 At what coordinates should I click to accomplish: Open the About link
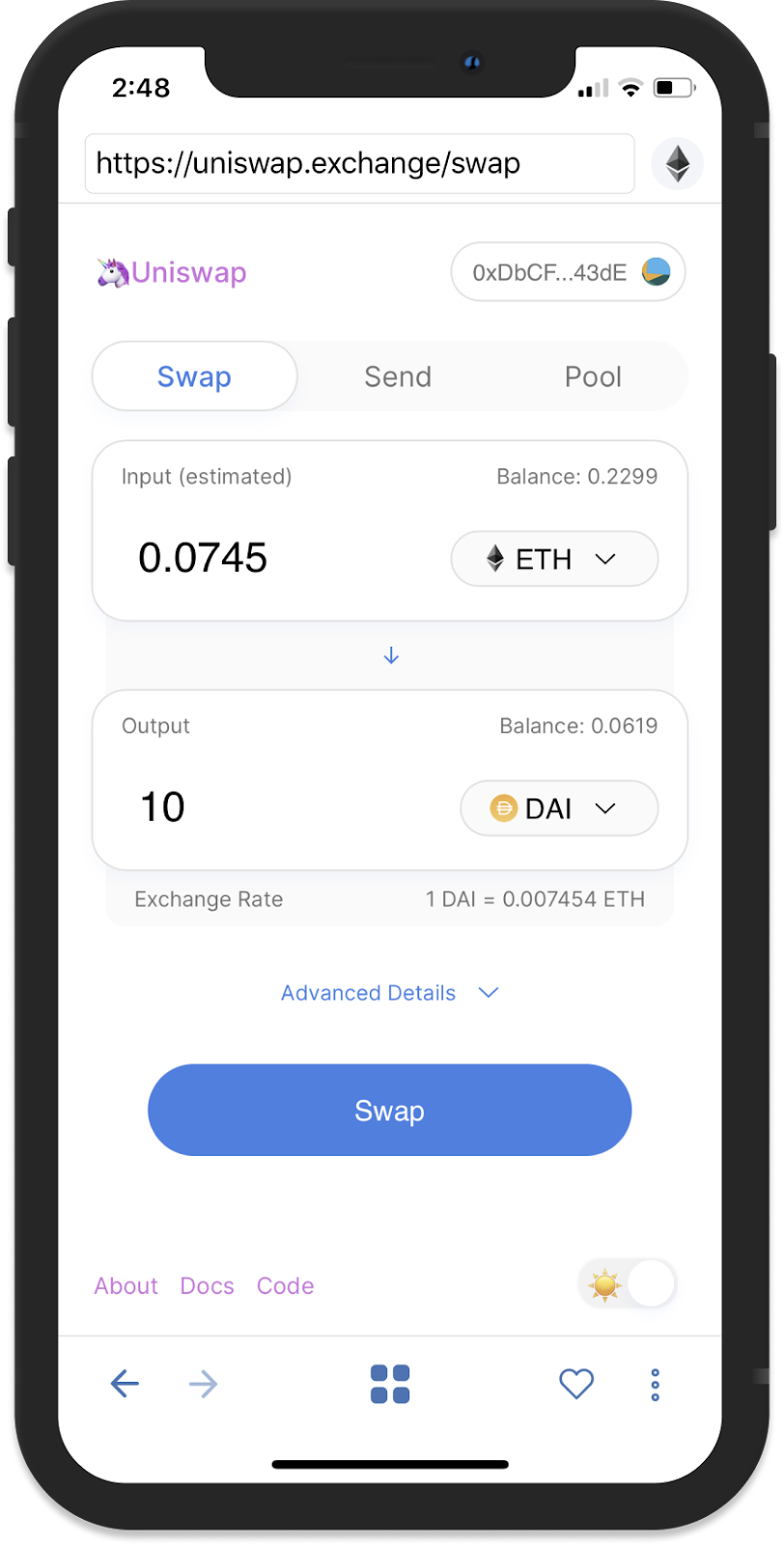pyautogui.click(x=126, y=1286)
